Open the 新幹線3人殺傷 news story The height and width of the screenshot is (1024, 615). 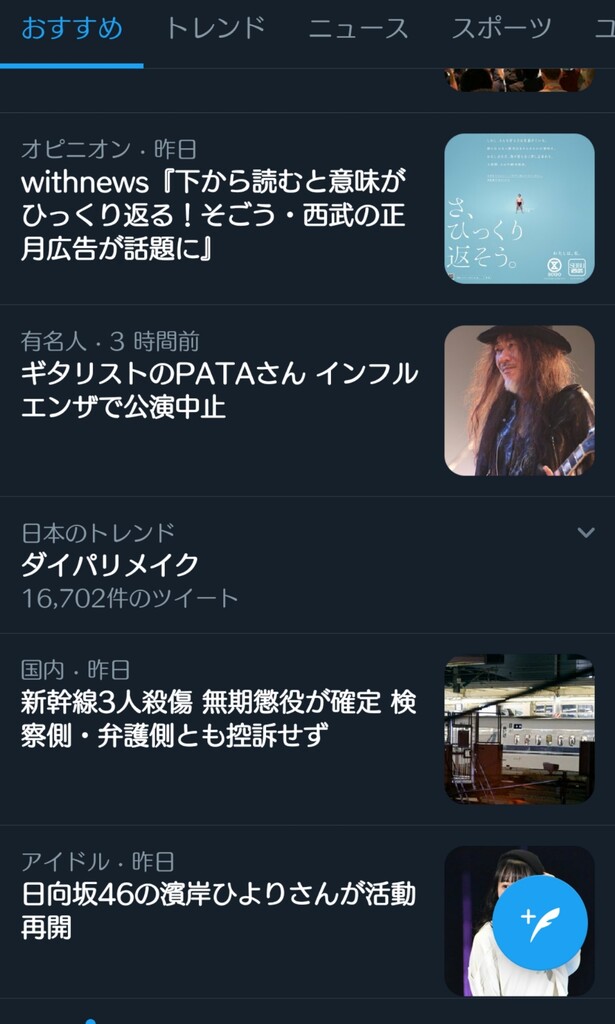(x=219, y=719)
